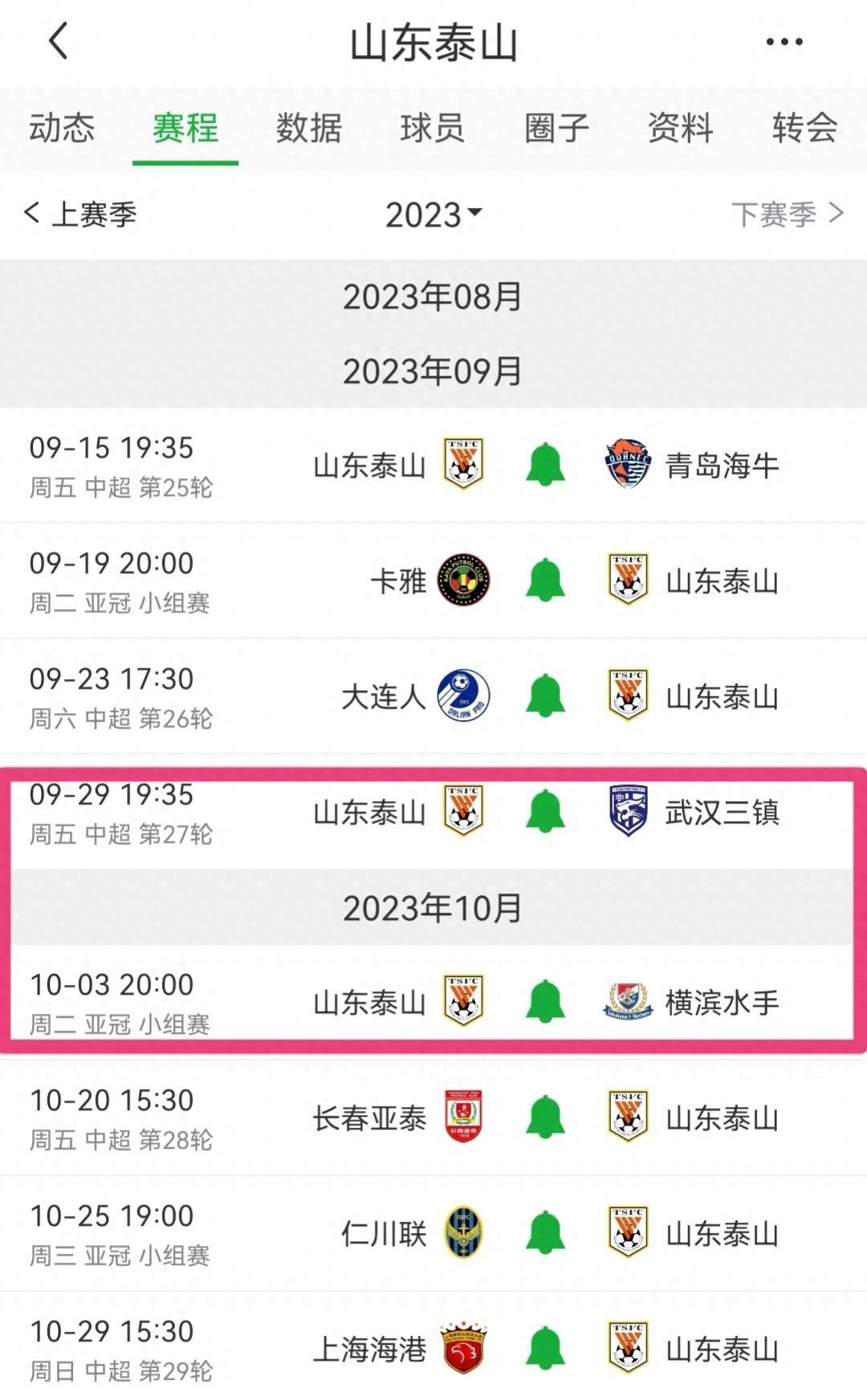Screen dimensions: 867x1400
Task: Open the three-dot overflow menu
Action: [x=784, y=42]
